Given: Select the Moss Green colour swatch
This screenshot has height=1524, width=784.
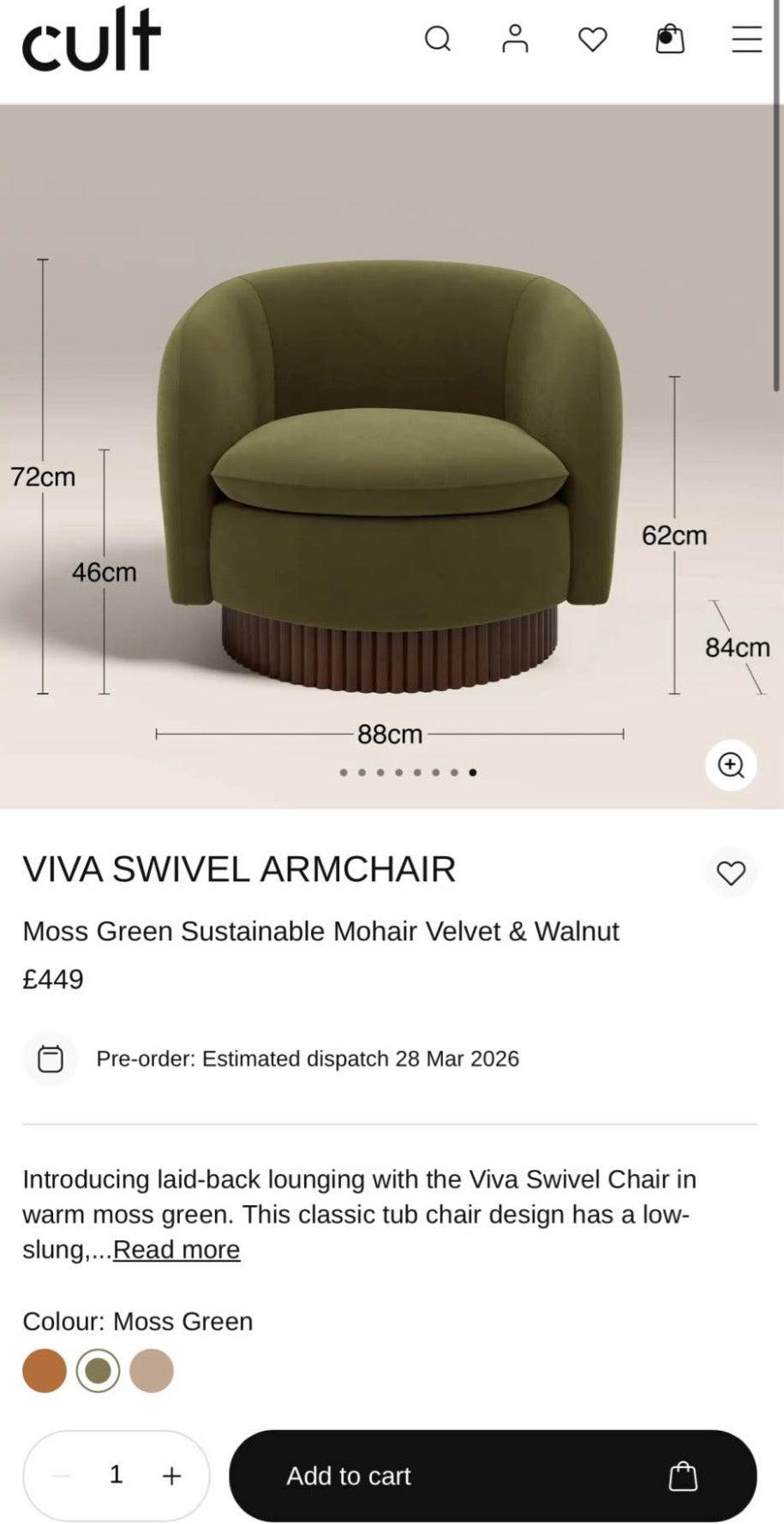Looking at the screenshot, I should click(98, 1371).
